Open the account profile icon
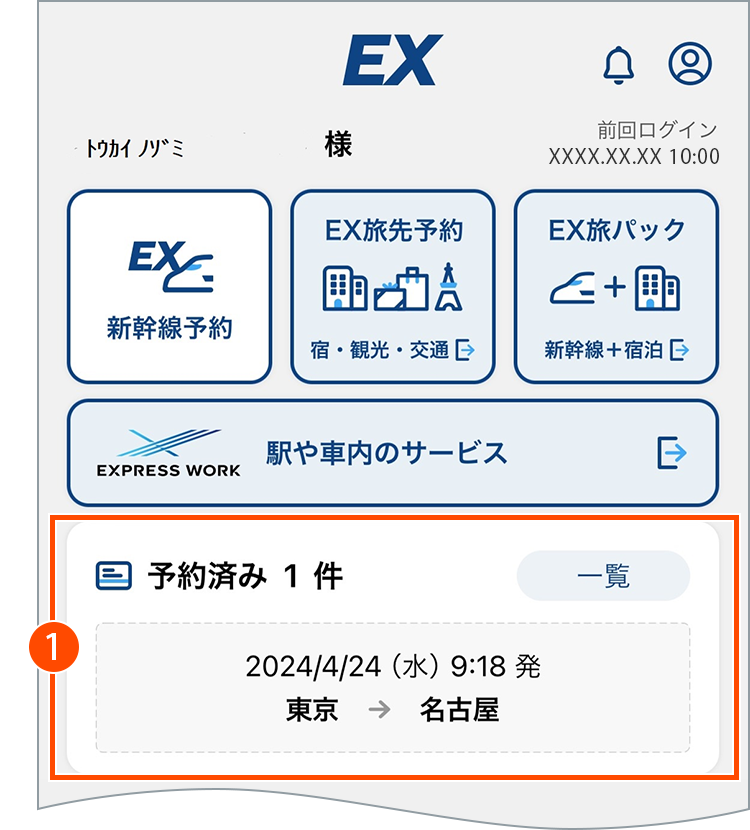The height and width of the screenshot is (830, 750). (x=690, y=64)
